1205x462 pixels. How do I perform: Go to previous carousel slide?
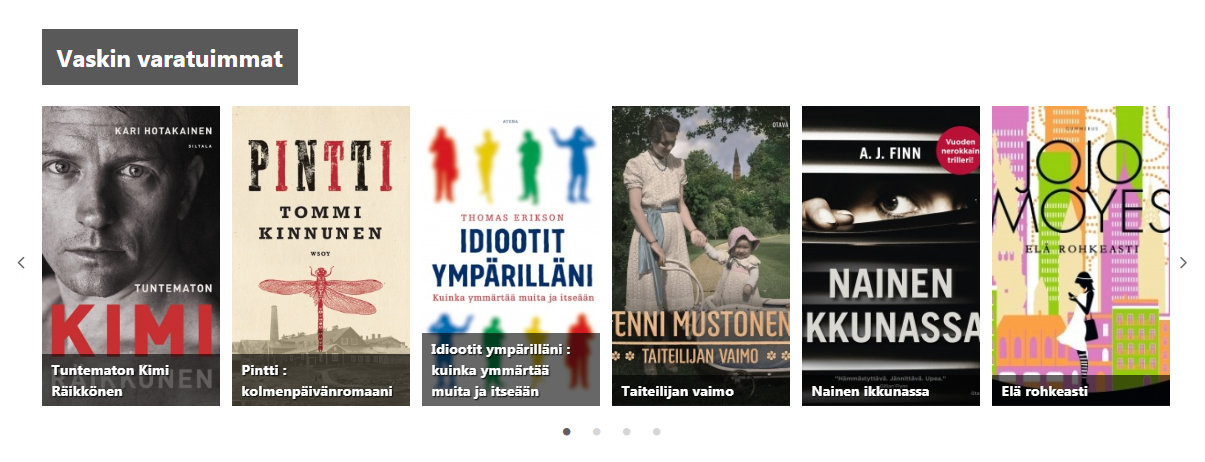point(21,263)
